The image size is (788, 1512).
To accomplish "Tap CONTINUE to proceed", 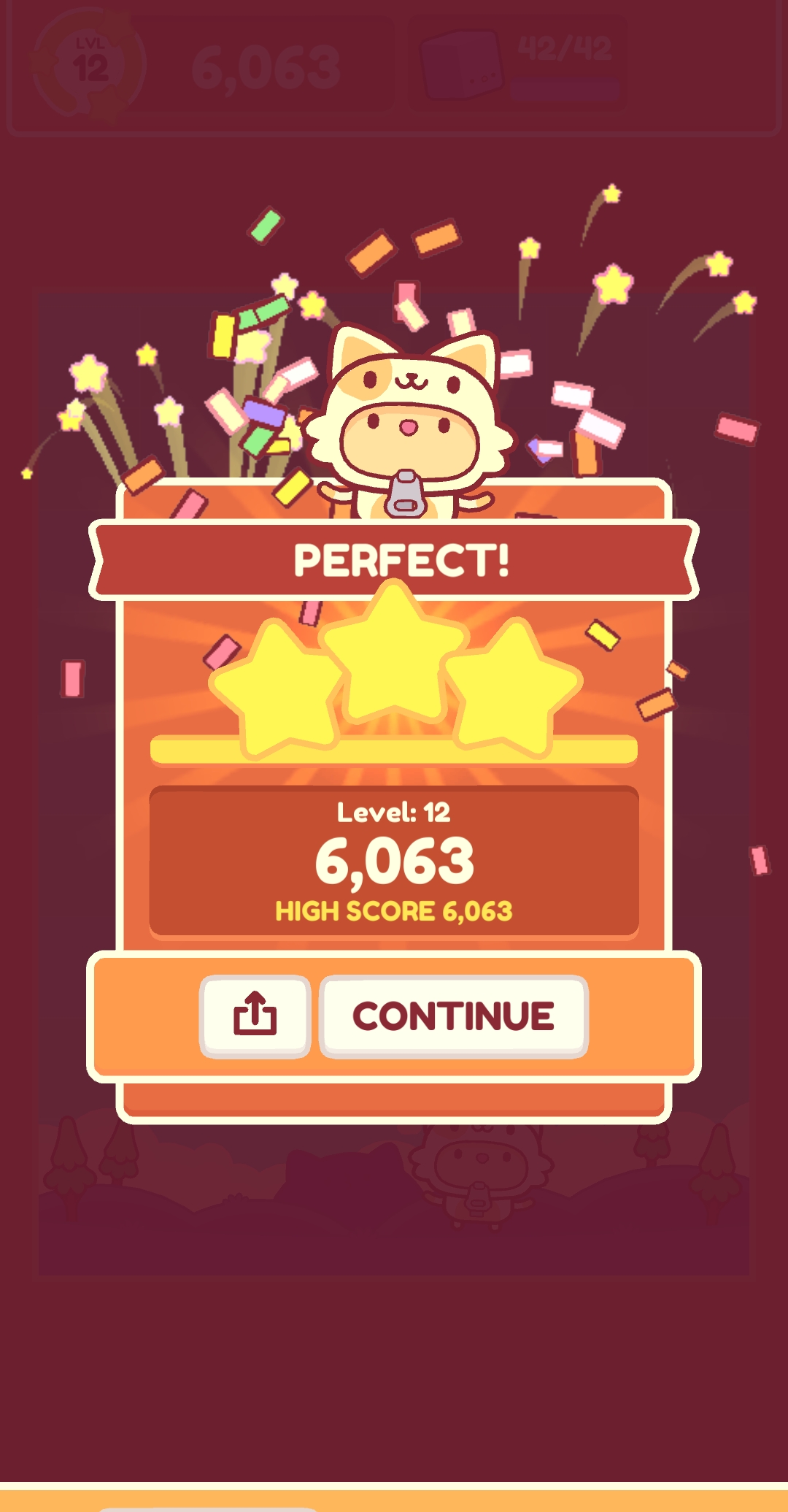I will (x=453, y=1016).
